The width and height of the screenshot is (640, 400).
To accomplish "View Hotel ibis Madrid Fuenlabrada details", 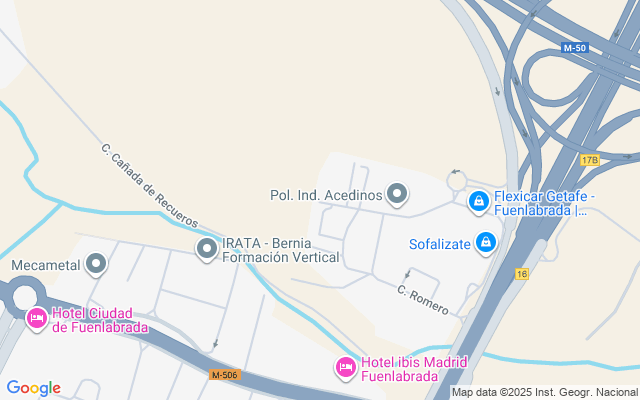I will click(346, 368).
